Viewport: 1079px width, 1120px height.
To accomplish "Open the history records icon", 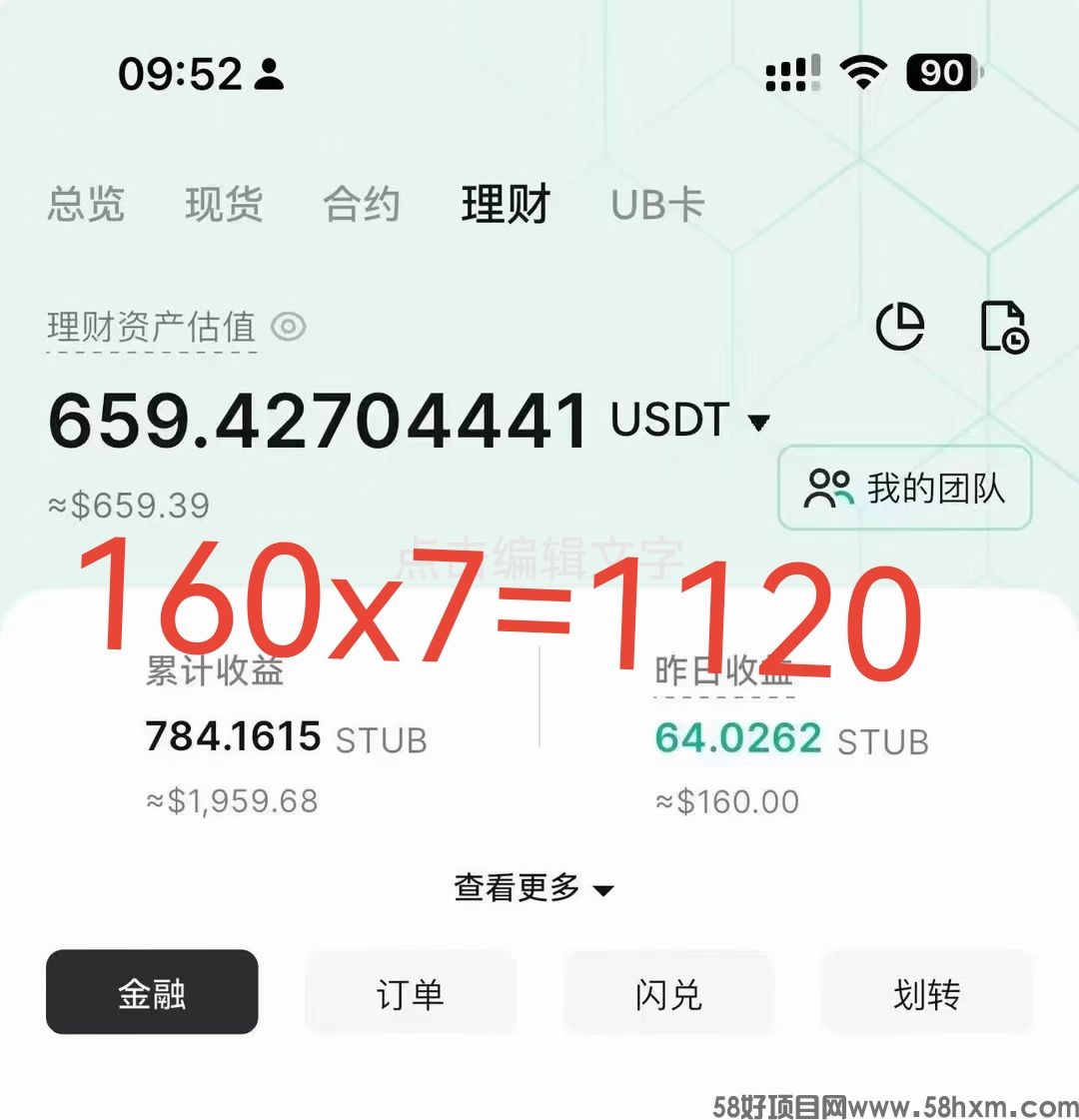I will tap(1004, 327).
